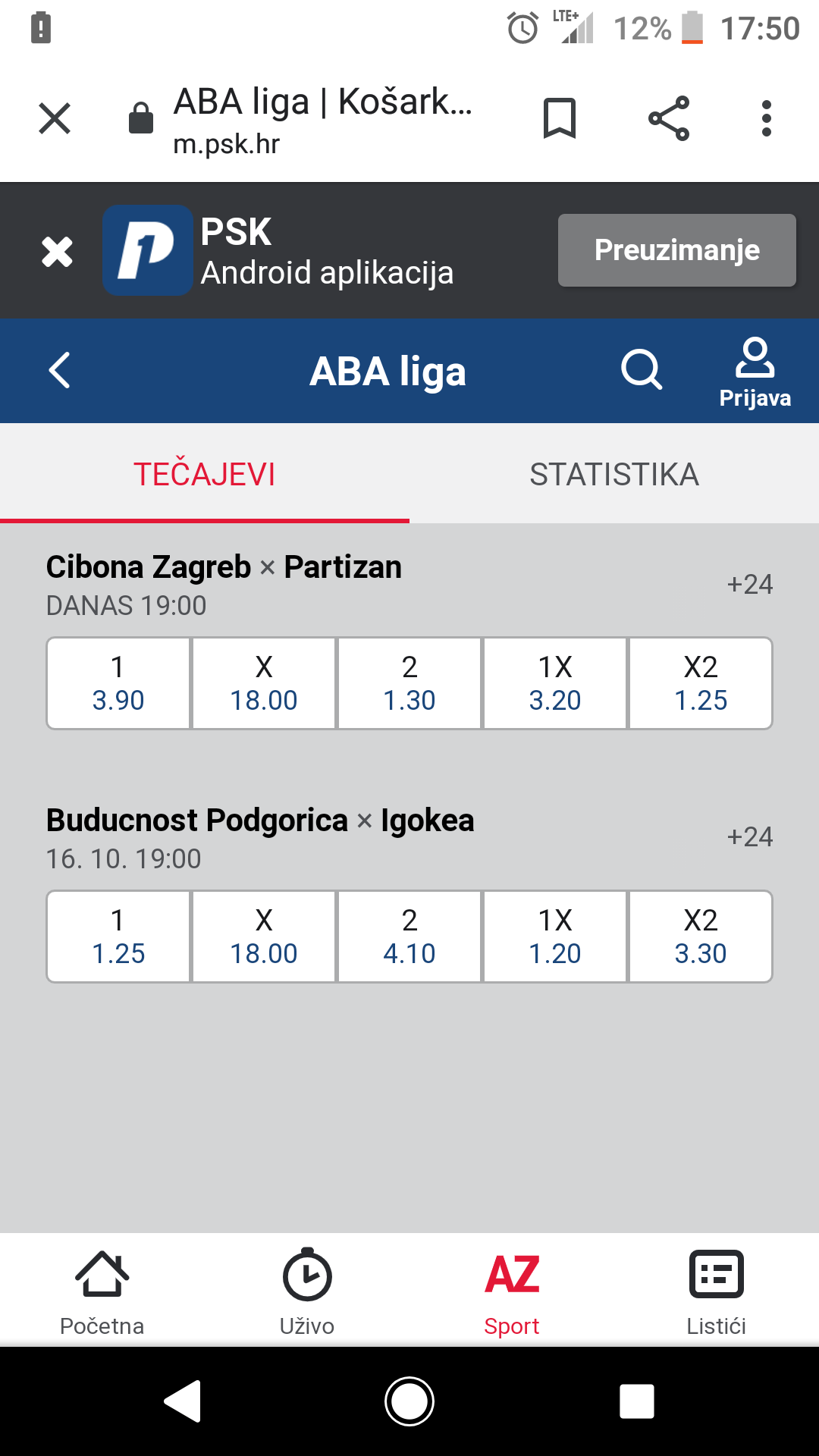Open Prijava login
819x1456 pixels.
click(x=755, y=372)
